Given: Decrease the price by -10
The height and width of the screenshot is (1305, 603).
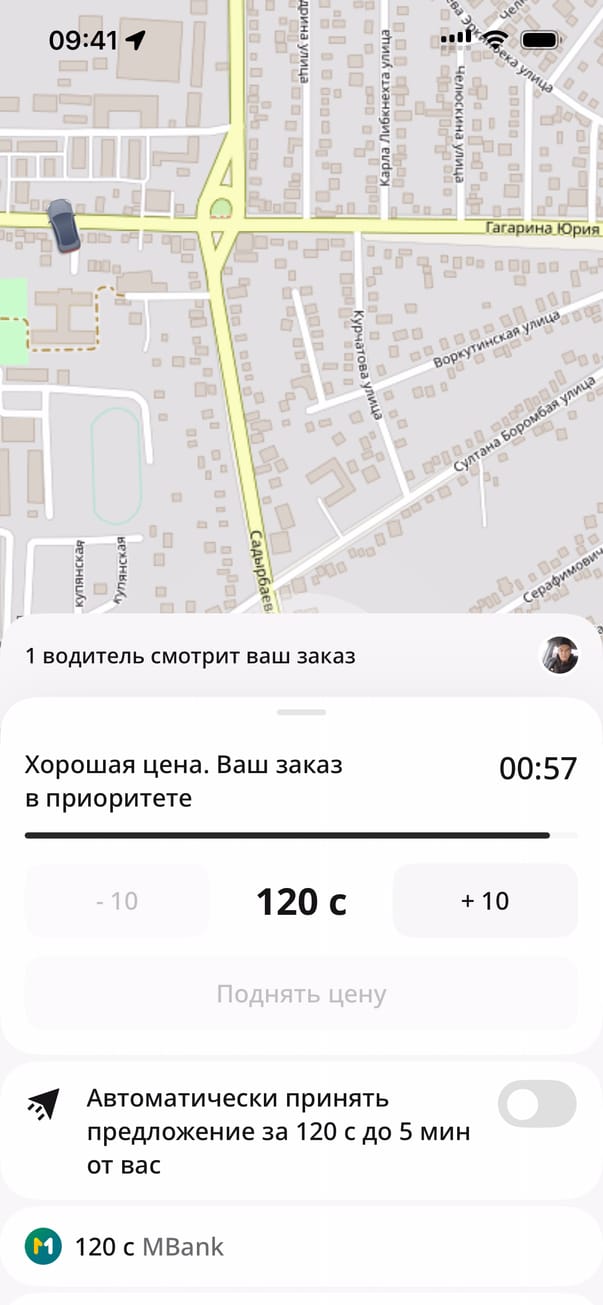Looking at the screenshot, I should [x=117, y=901].
